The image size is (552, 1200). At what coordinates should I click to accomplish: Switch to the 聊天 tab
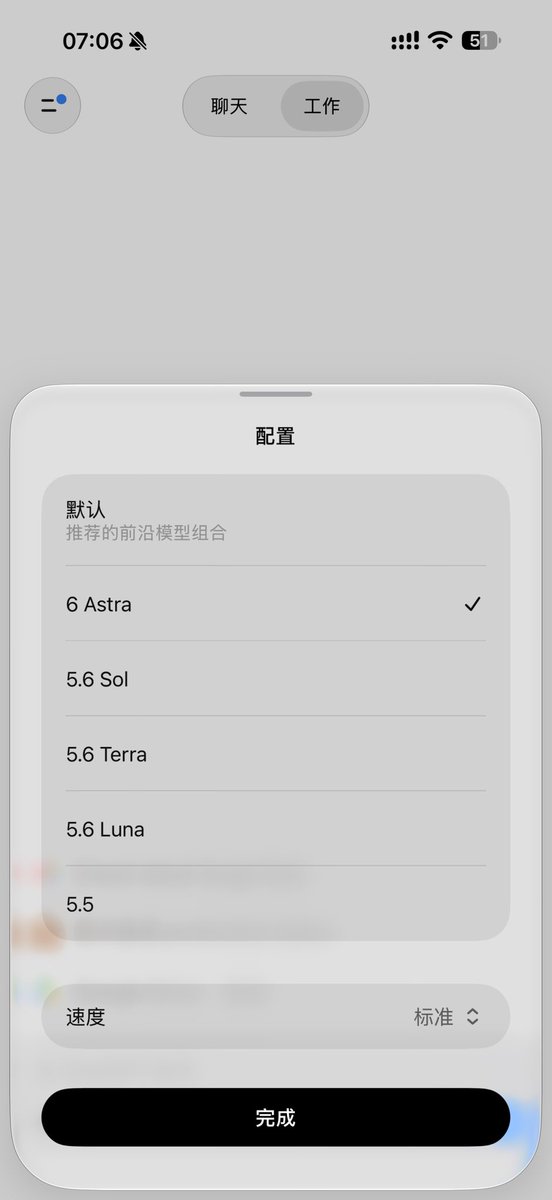click(x=229, y=106)
